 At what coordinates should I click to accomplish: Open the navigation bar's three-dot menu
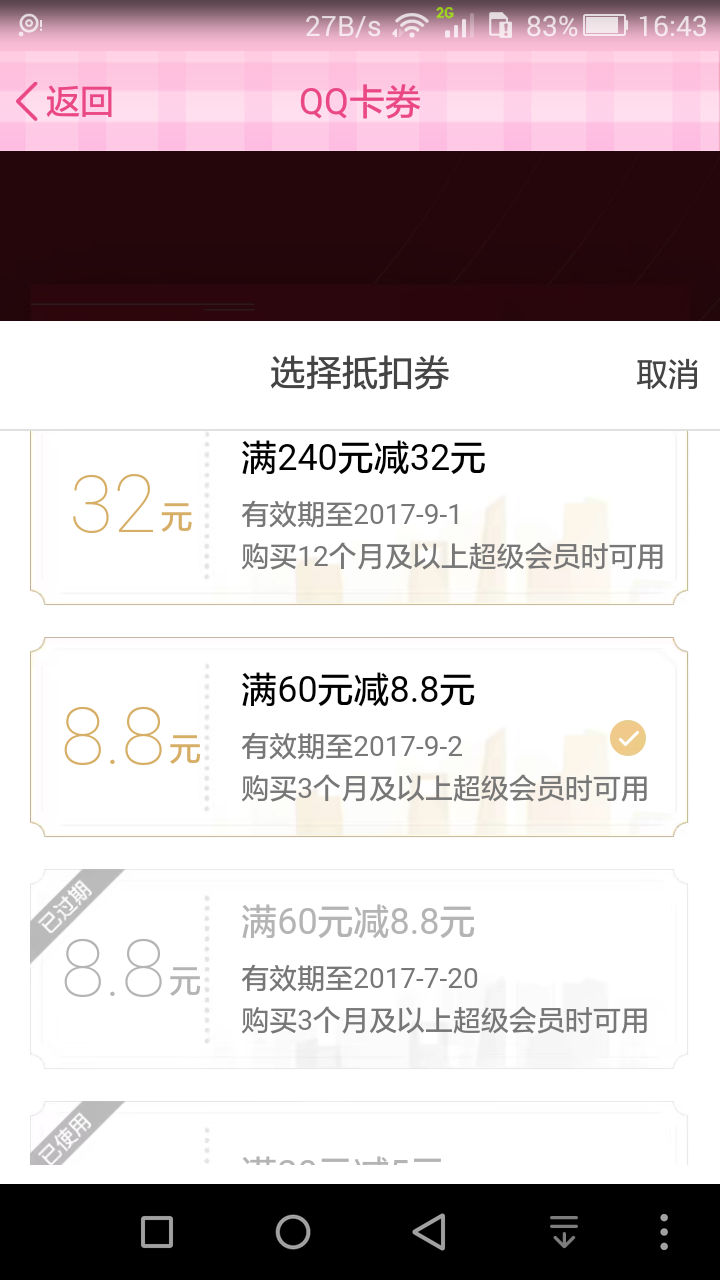tap(664, 1232)
